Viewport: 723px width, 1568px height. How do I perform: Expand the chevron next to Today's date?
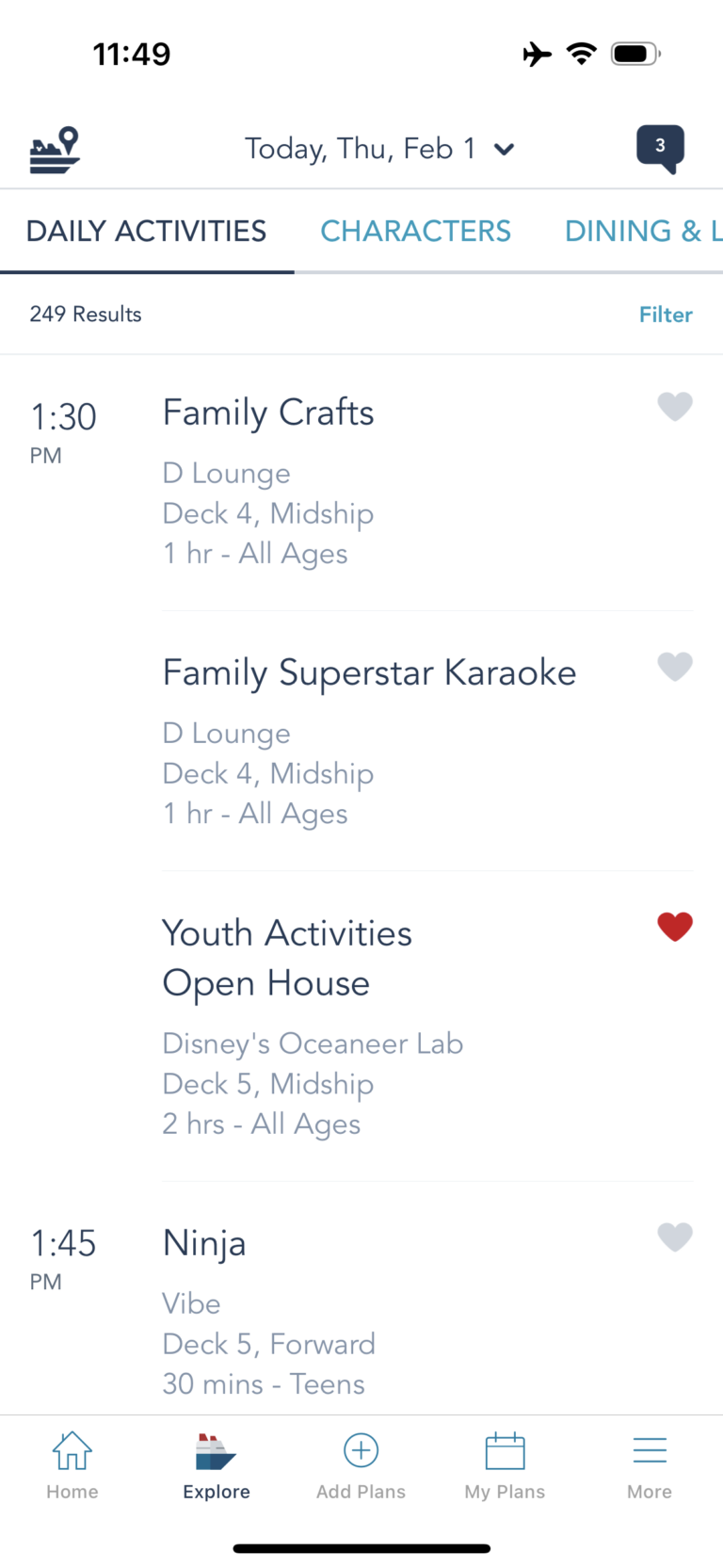(x=504, y=149)
